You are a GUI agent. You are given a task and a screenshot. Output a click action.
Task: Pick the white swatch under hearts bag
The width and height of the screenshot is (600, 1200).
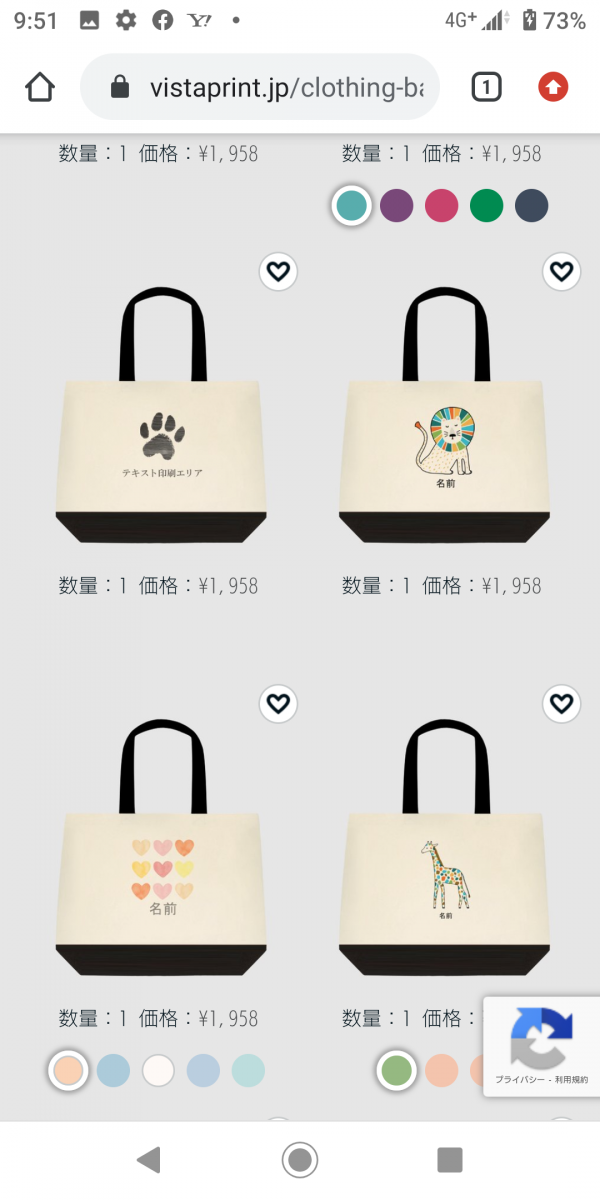[x=158, y=1070]
